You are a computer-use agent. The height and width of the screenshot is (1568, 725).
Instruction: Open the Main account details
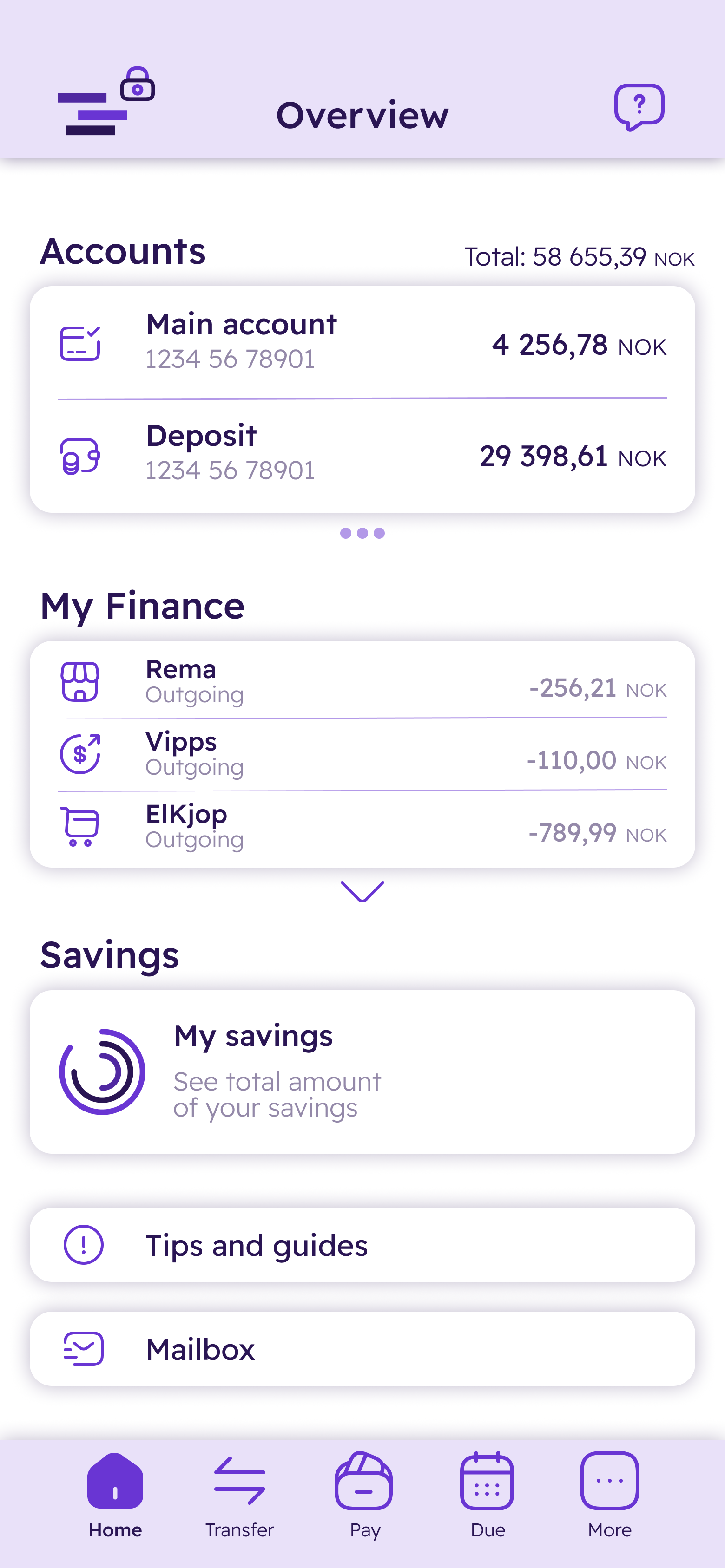point(362,342)
